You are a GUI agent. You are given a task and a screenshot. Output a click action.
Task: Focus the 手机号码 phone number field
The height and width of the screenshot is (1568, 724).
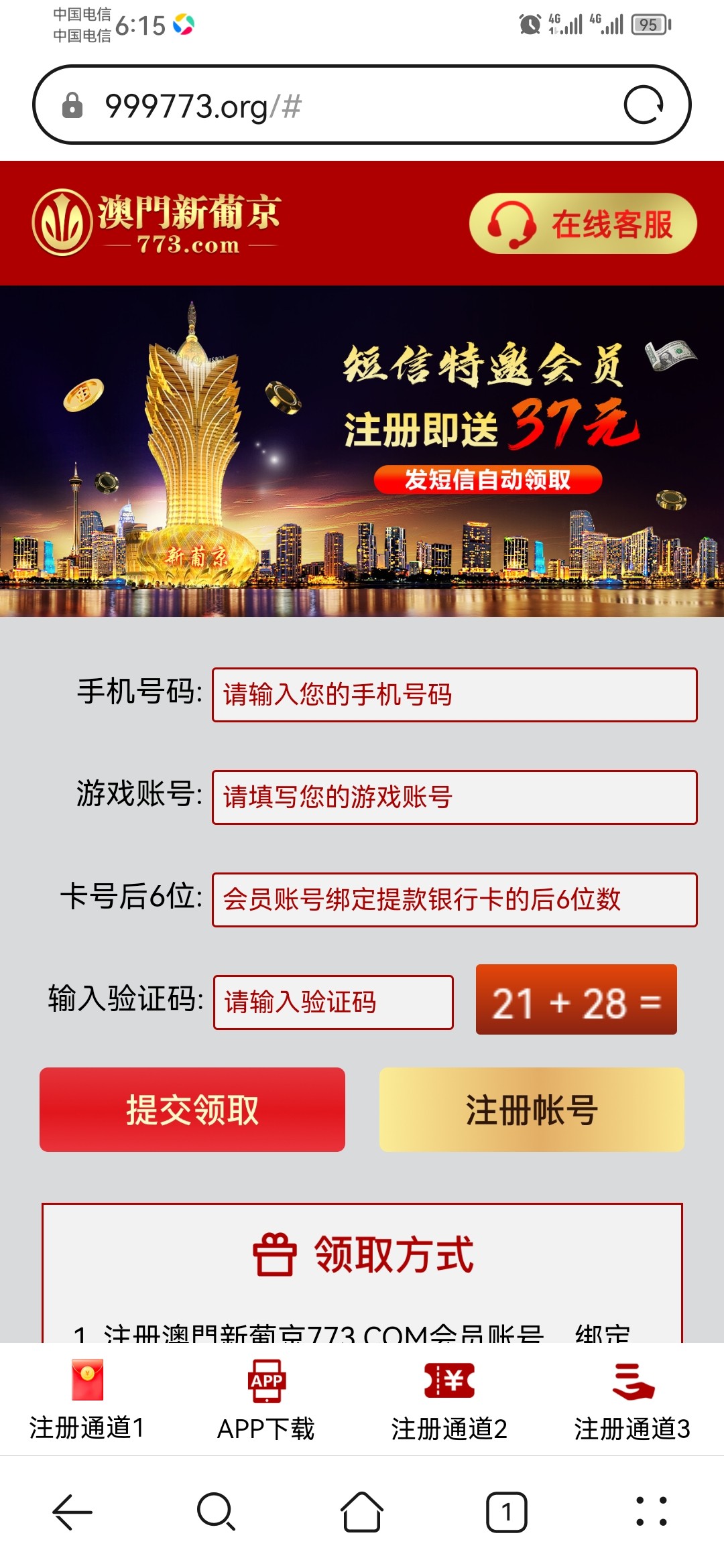454,695
